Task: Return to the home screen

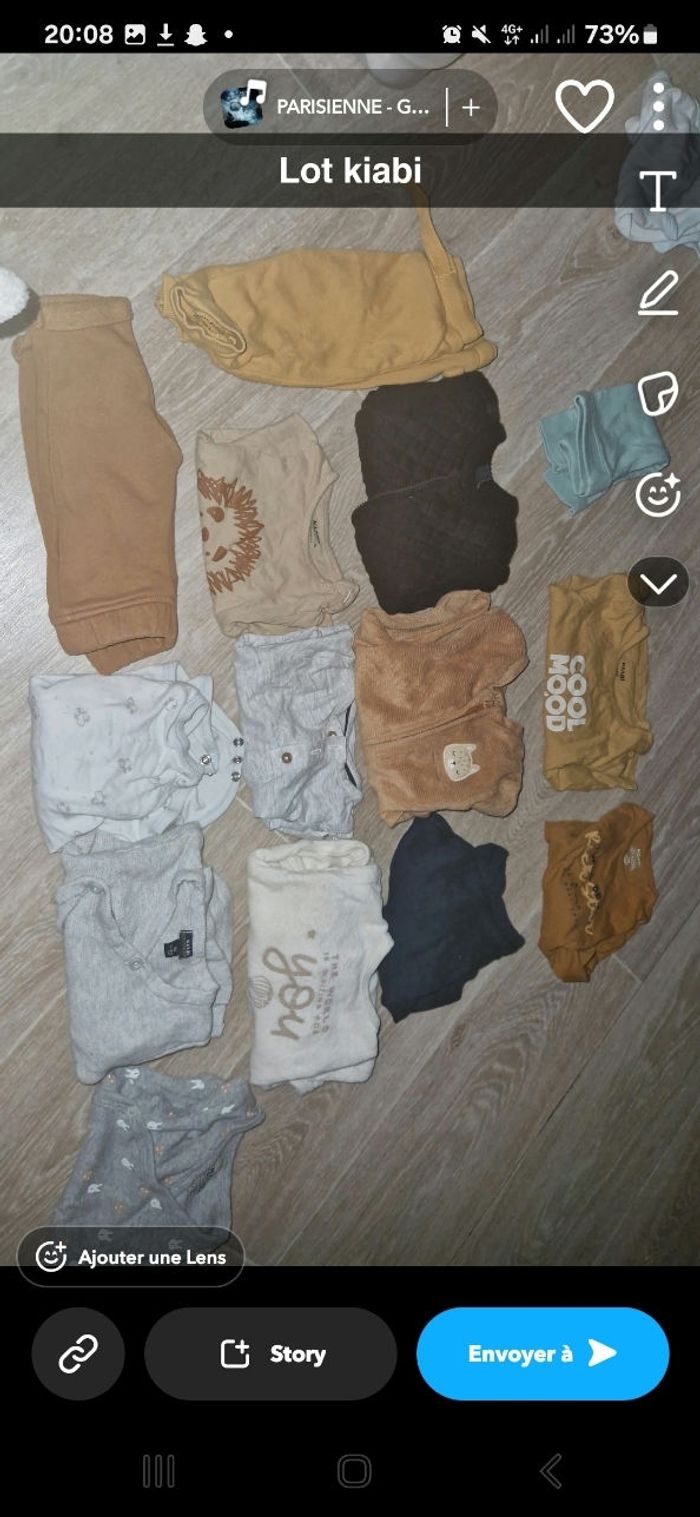Action: point(354,1471)
